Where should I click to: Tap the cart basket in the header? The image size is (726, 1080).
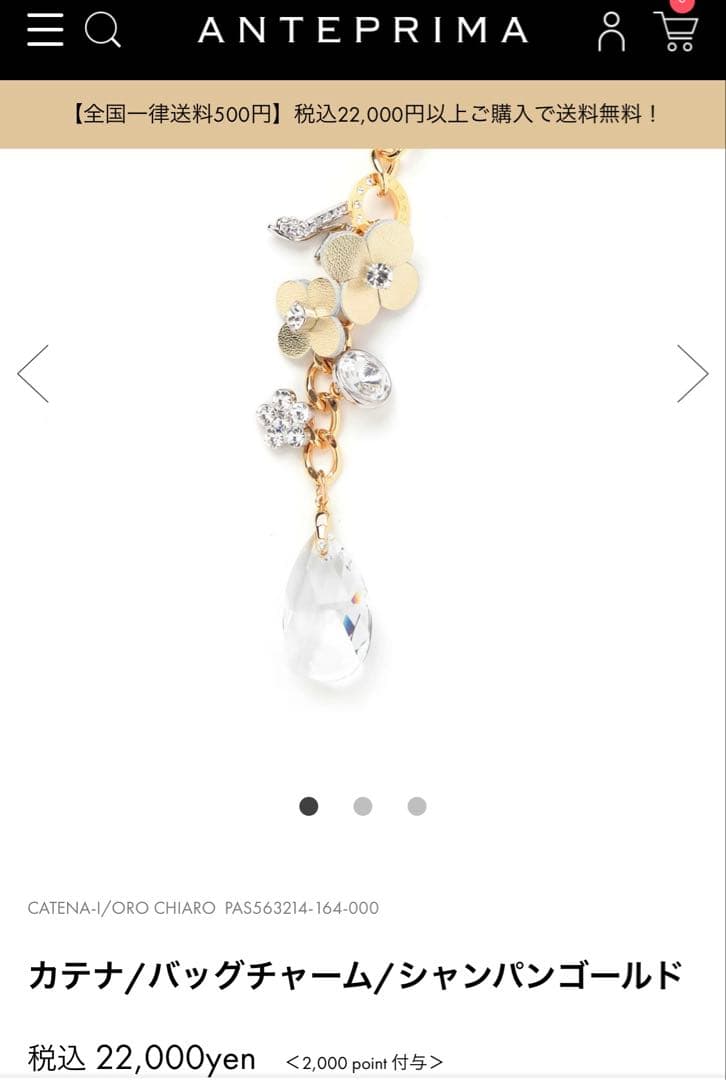coord(677,29)
